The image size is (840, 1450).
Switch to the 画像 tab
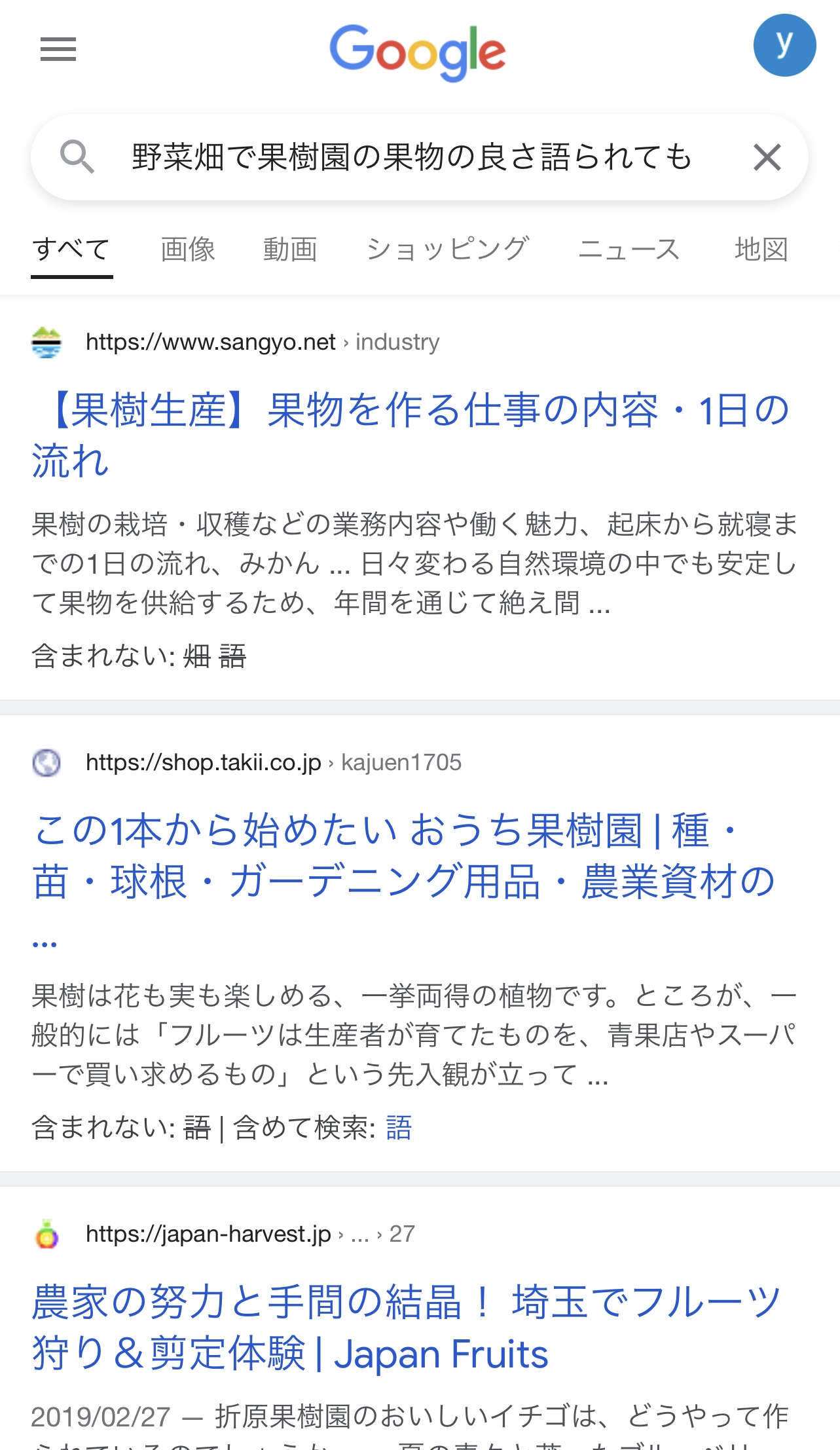(x=188, y=250)
